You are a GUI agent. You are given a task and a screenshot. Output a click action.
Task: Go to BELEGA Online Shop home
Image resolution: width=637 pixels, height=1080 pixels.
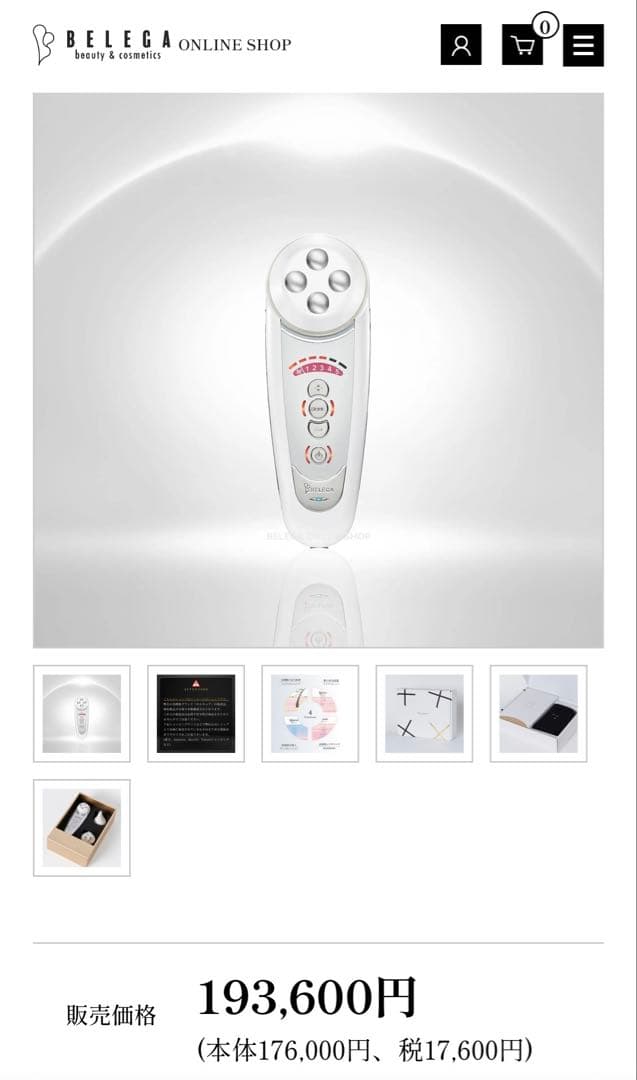tap(161, 45)
